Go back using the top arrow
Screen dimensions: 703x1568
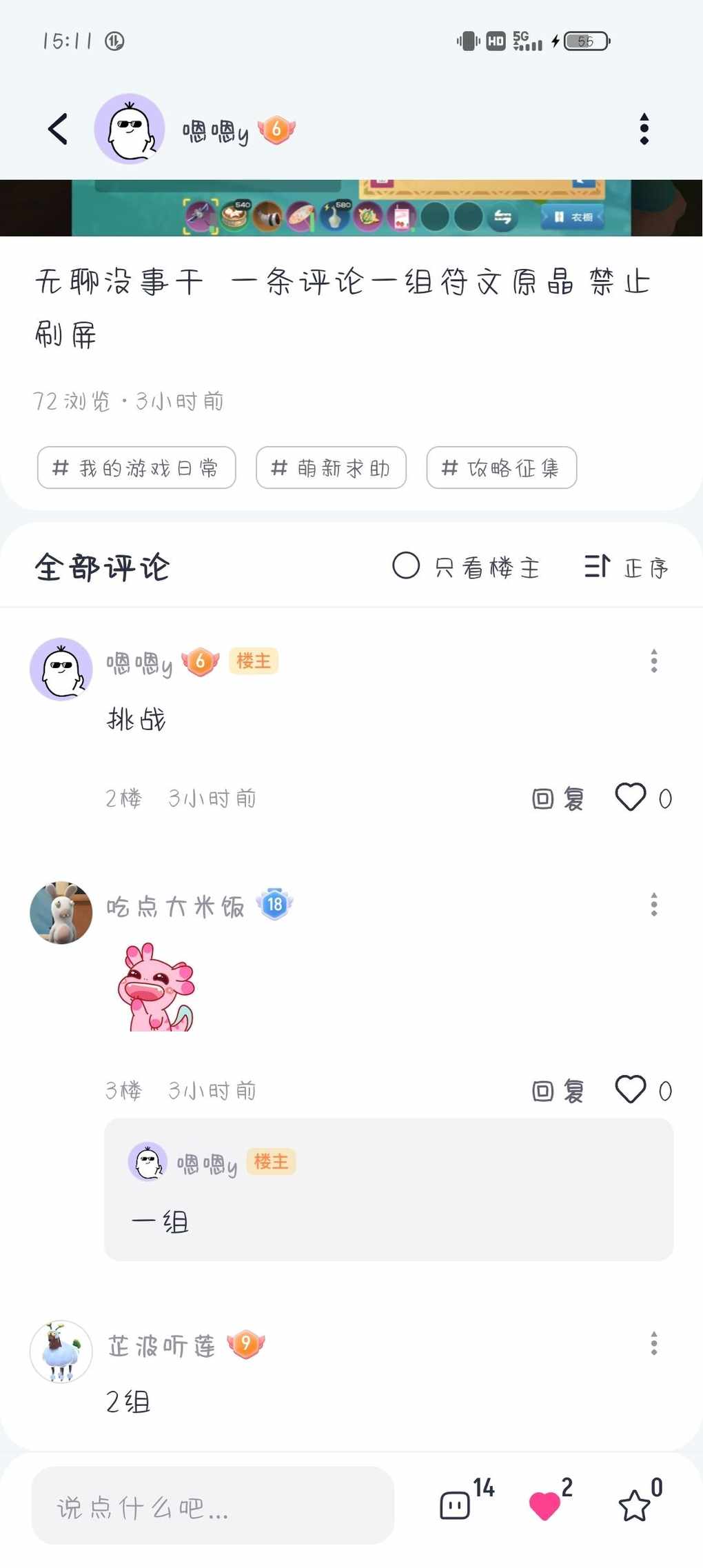pos(58,129)
